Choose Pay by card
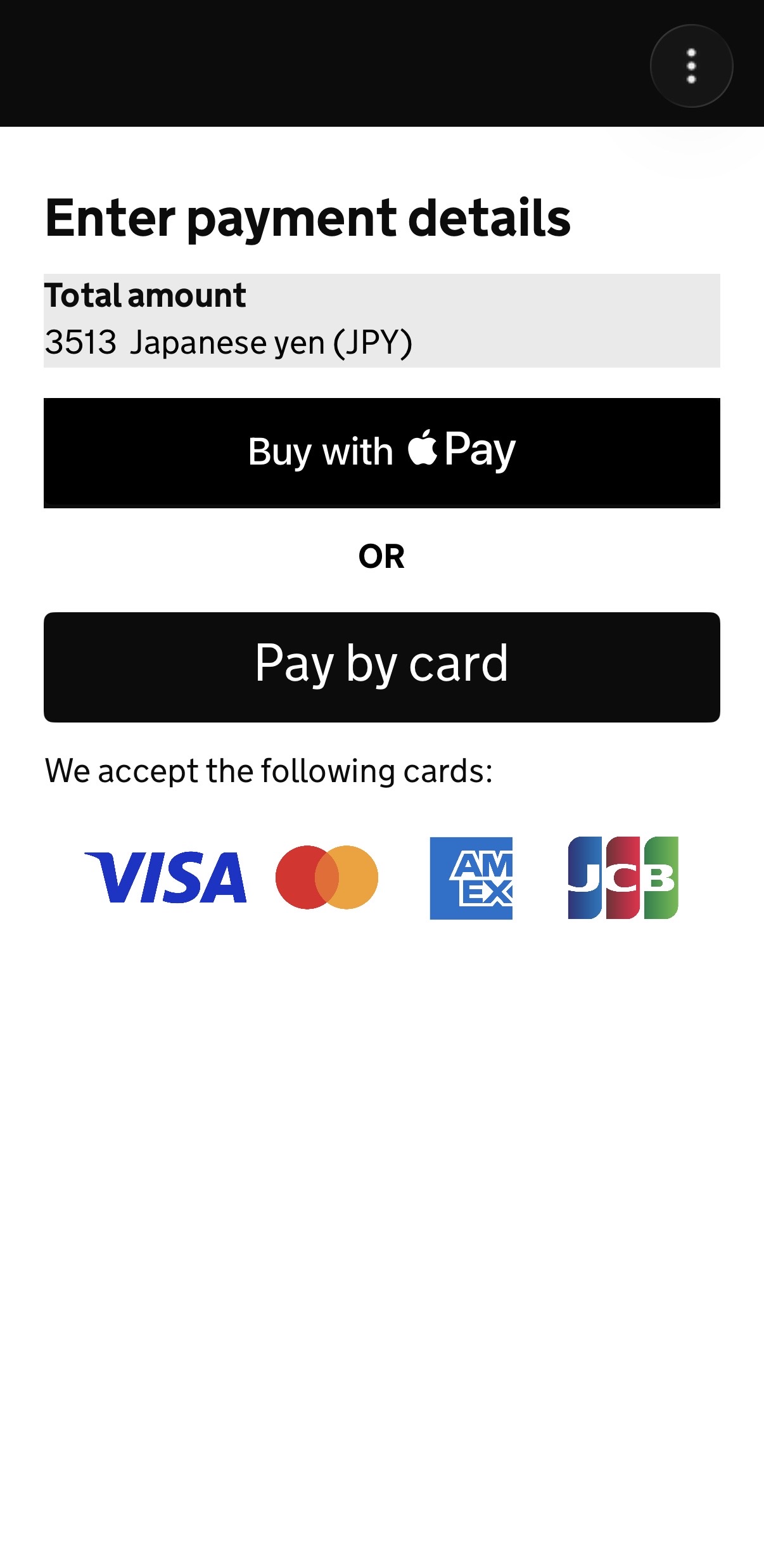 pyautogui.click(x=381, y=667)
